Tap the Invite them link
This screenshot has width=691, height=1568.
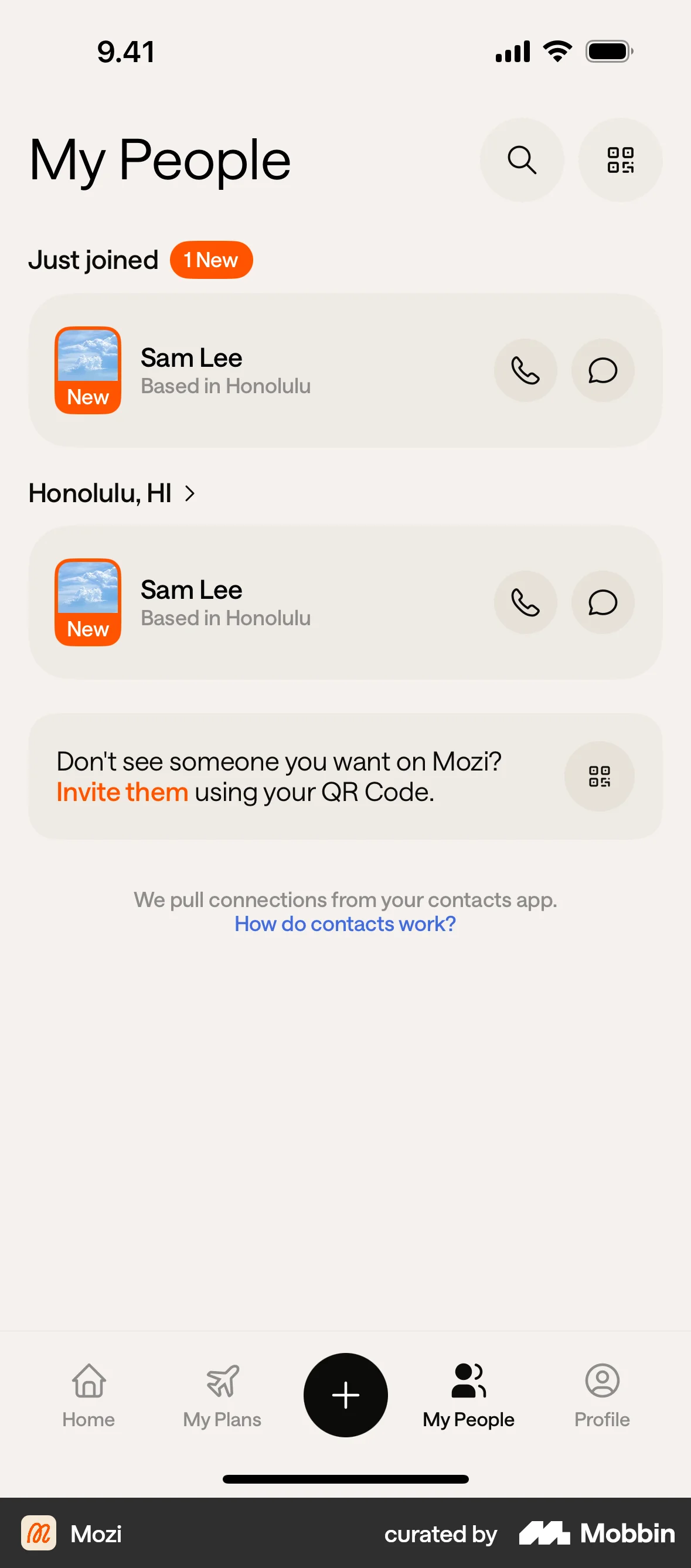click(x=122, y=792)
